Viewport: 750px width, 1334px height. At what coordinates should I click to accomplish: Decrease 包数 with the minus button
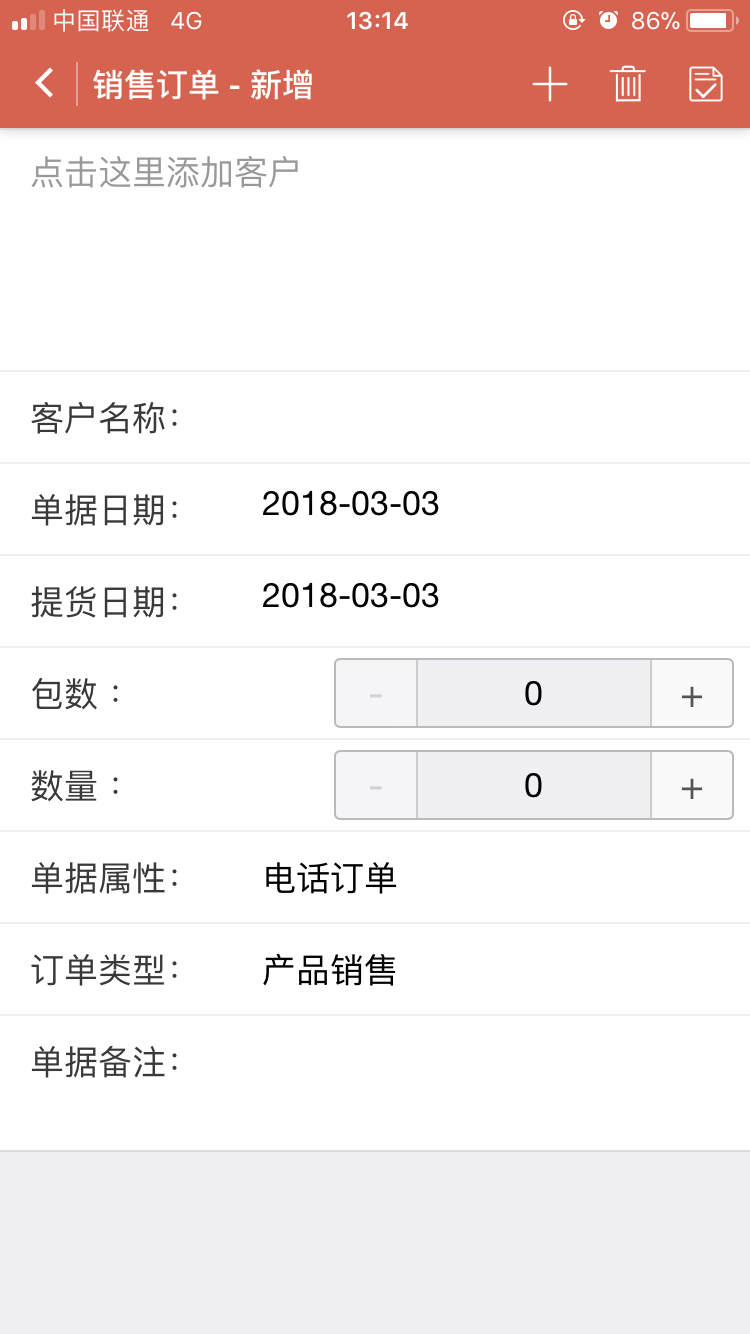(x=376, y=694)
